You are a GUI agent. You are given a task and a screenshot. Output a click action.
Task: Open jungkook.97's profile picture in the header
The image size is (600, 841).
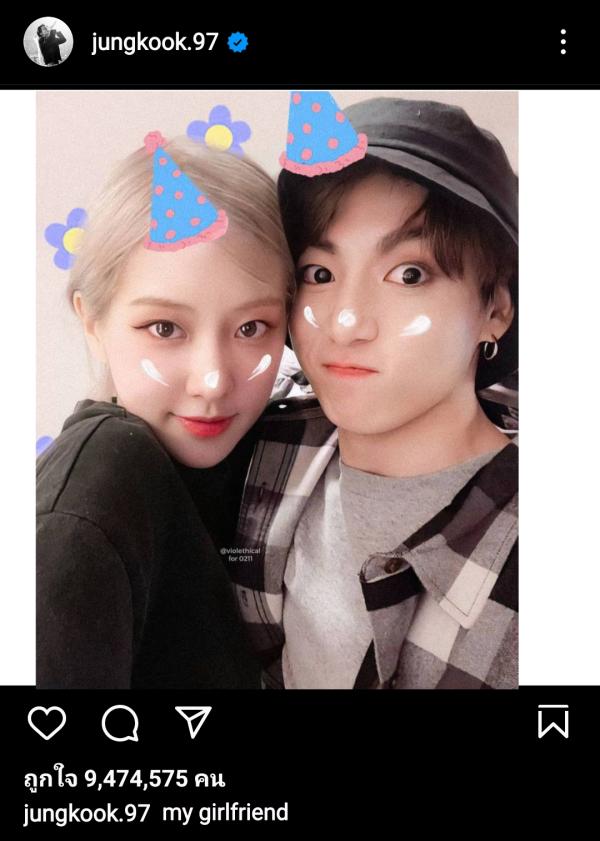(47, 42)
